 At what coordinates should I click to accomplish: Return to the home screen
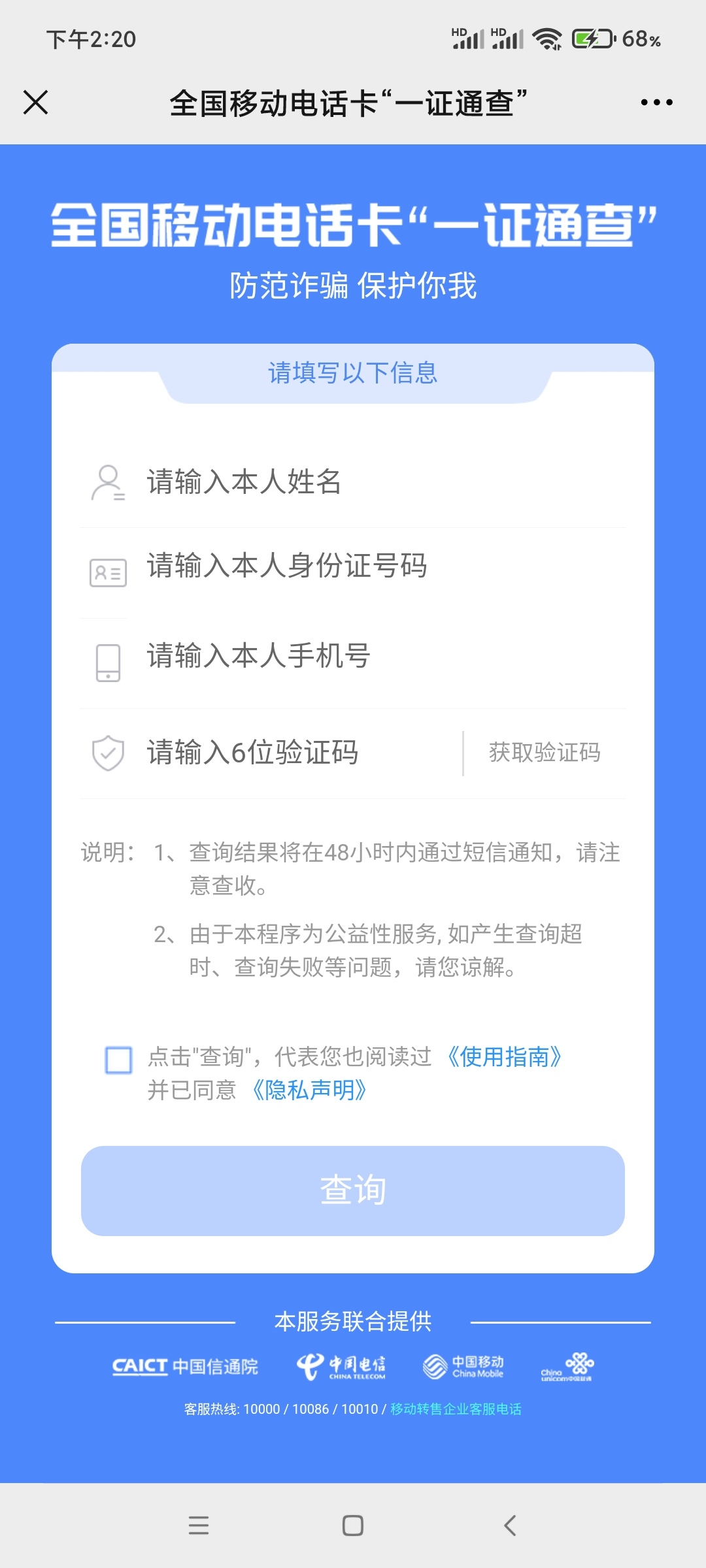(x=353, y=1526)
